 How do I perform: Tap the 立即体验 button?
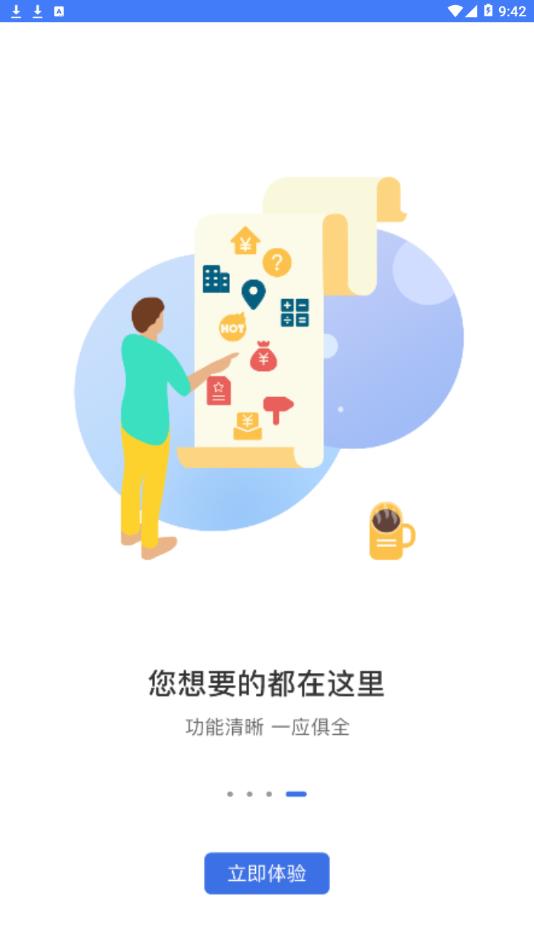(267, 873)
